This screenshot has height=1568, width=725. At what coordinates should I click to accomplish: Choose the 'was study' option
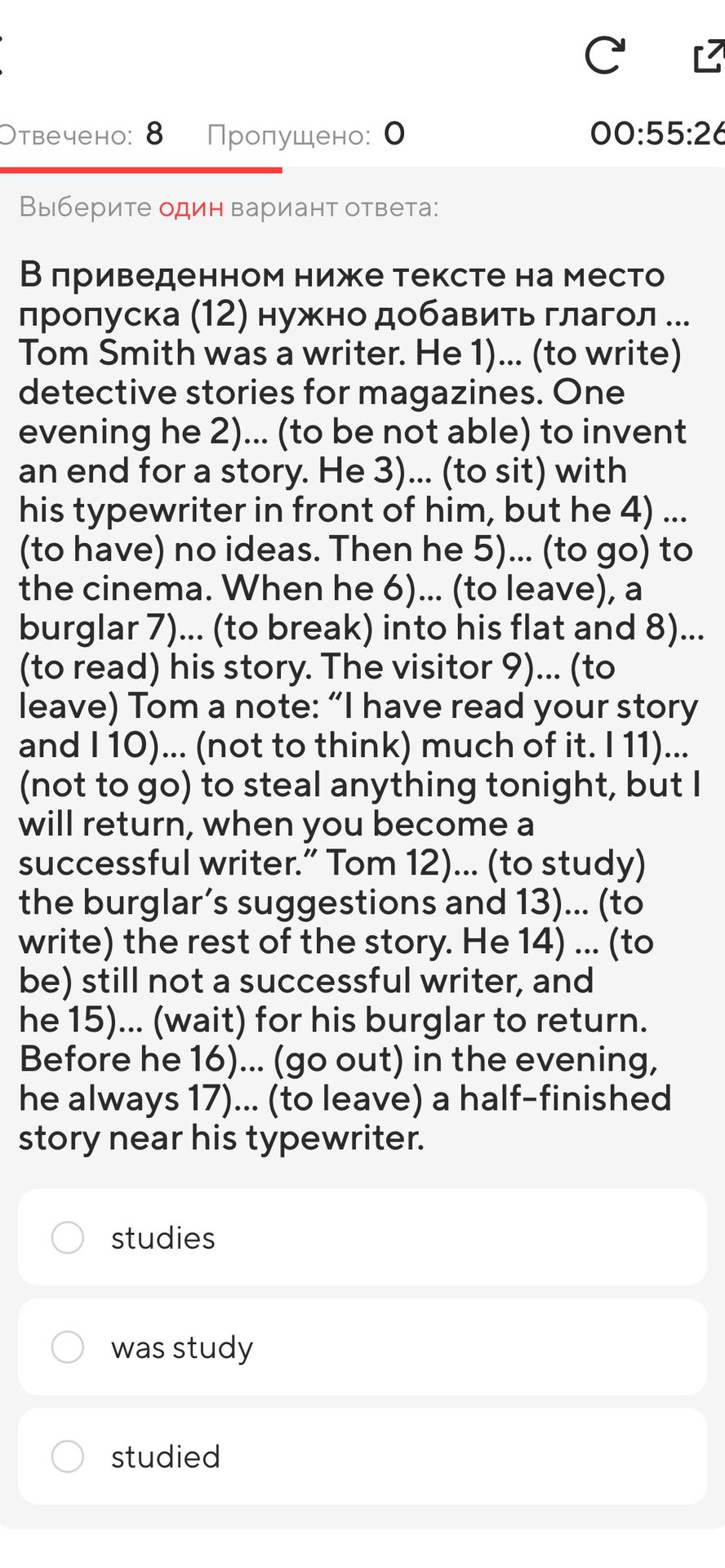click(x=362, y=1347)
